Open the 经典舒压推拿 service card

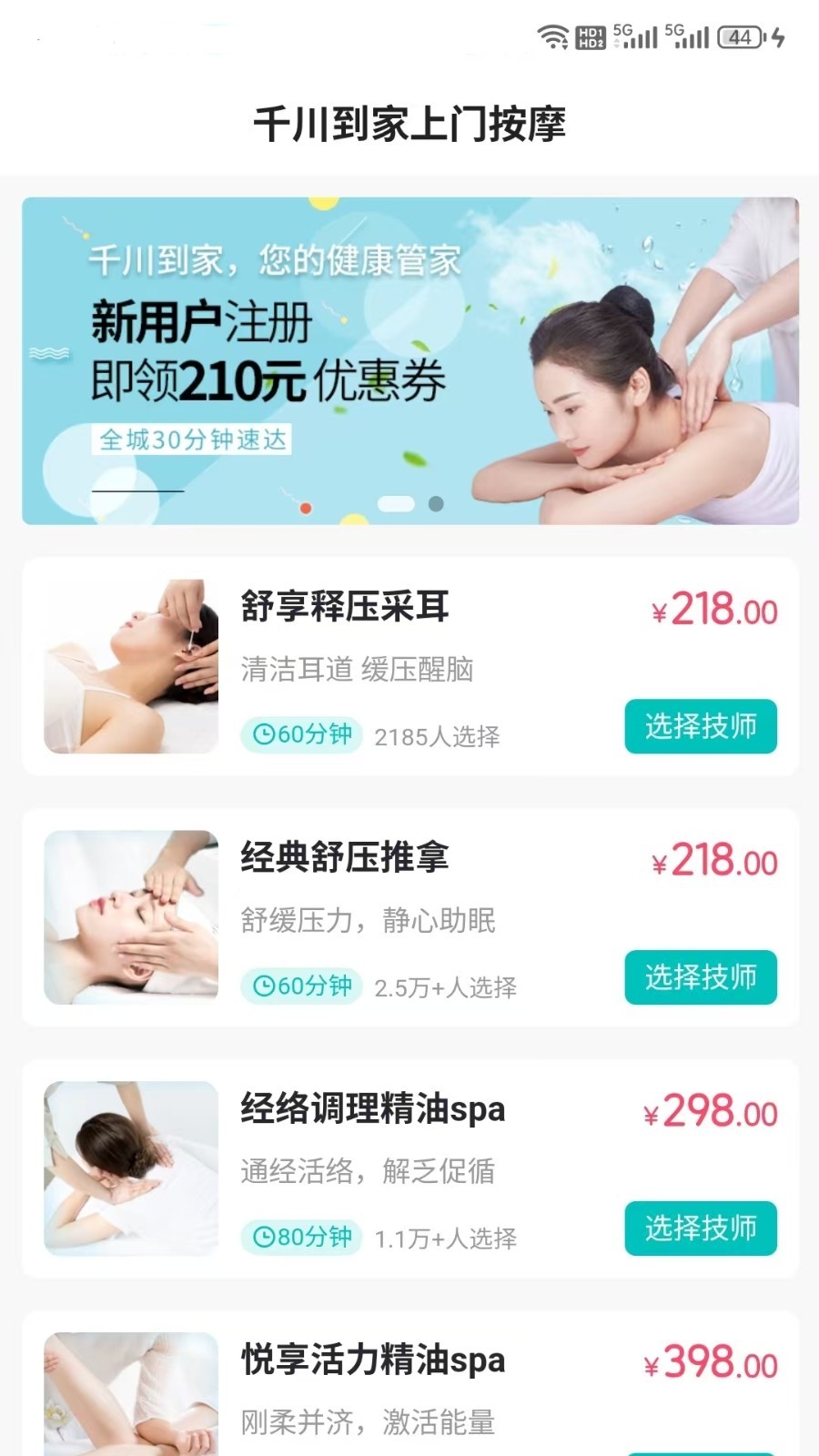[410, 918]
